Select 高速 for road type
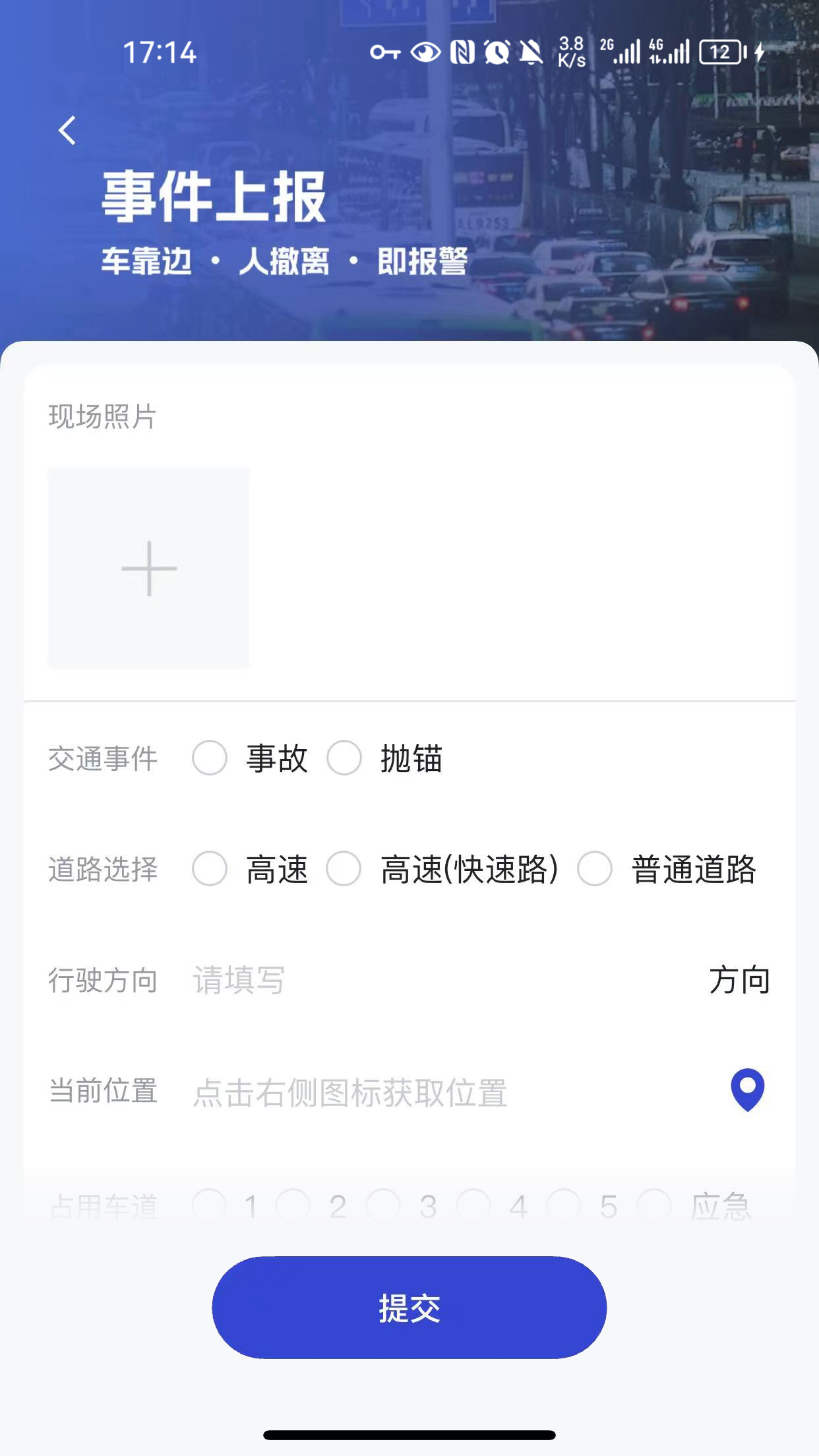The image size is (819, 1456). 210,868
